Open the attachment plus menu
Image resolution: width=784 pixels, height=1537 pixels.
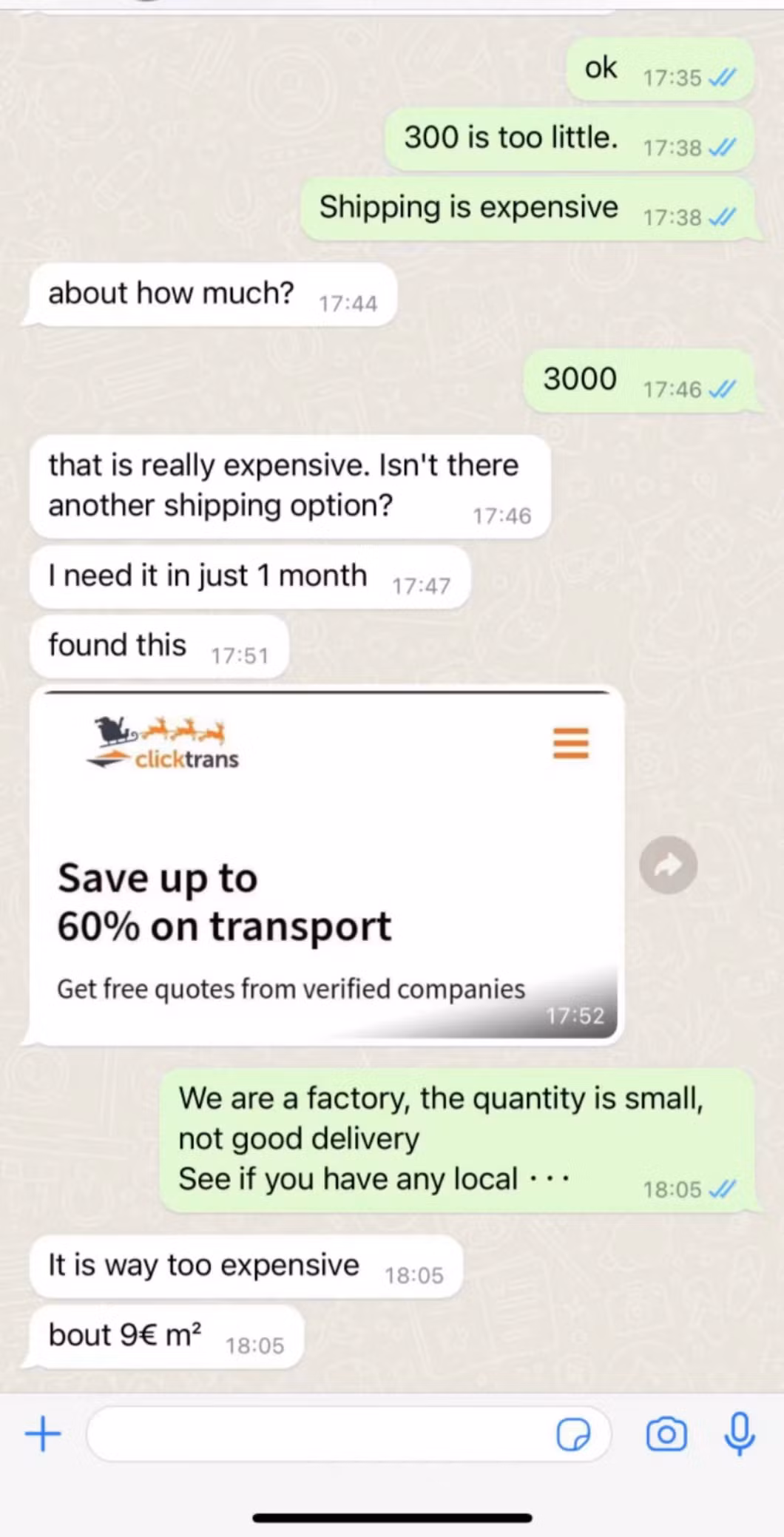pos(43,1433)
